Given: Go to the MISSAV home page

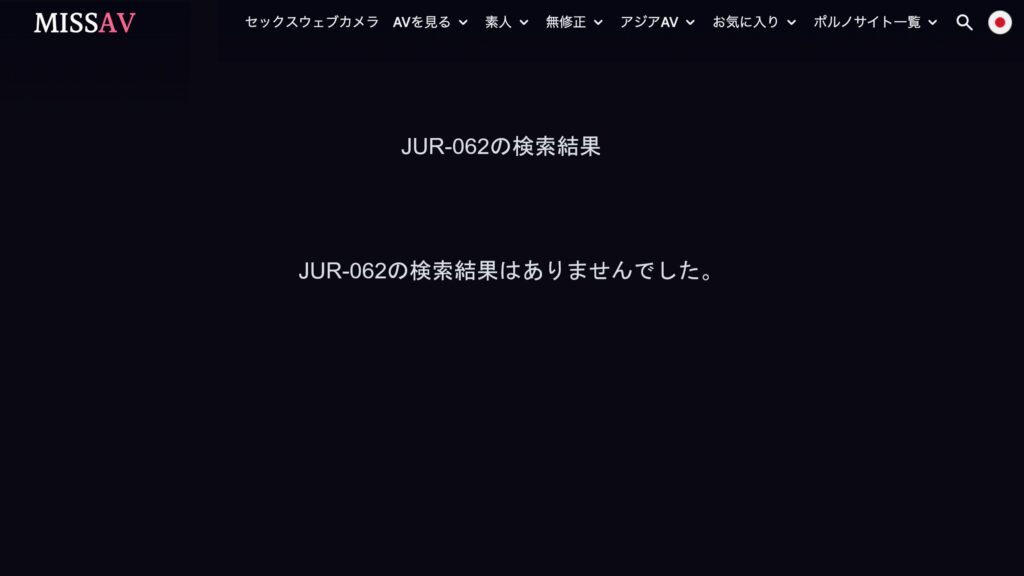Looking at the screenshot, I should coord(85,22).
